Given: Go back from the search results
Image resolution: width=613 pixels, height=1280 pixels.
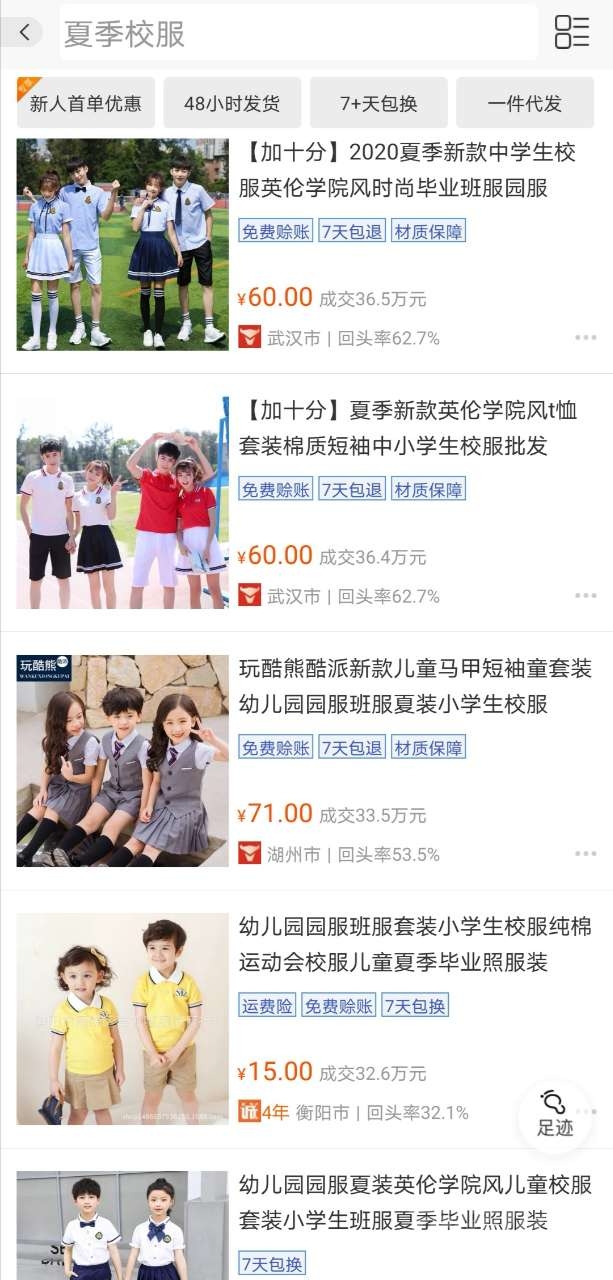Looking at the screenshot, I should point(23,32).
